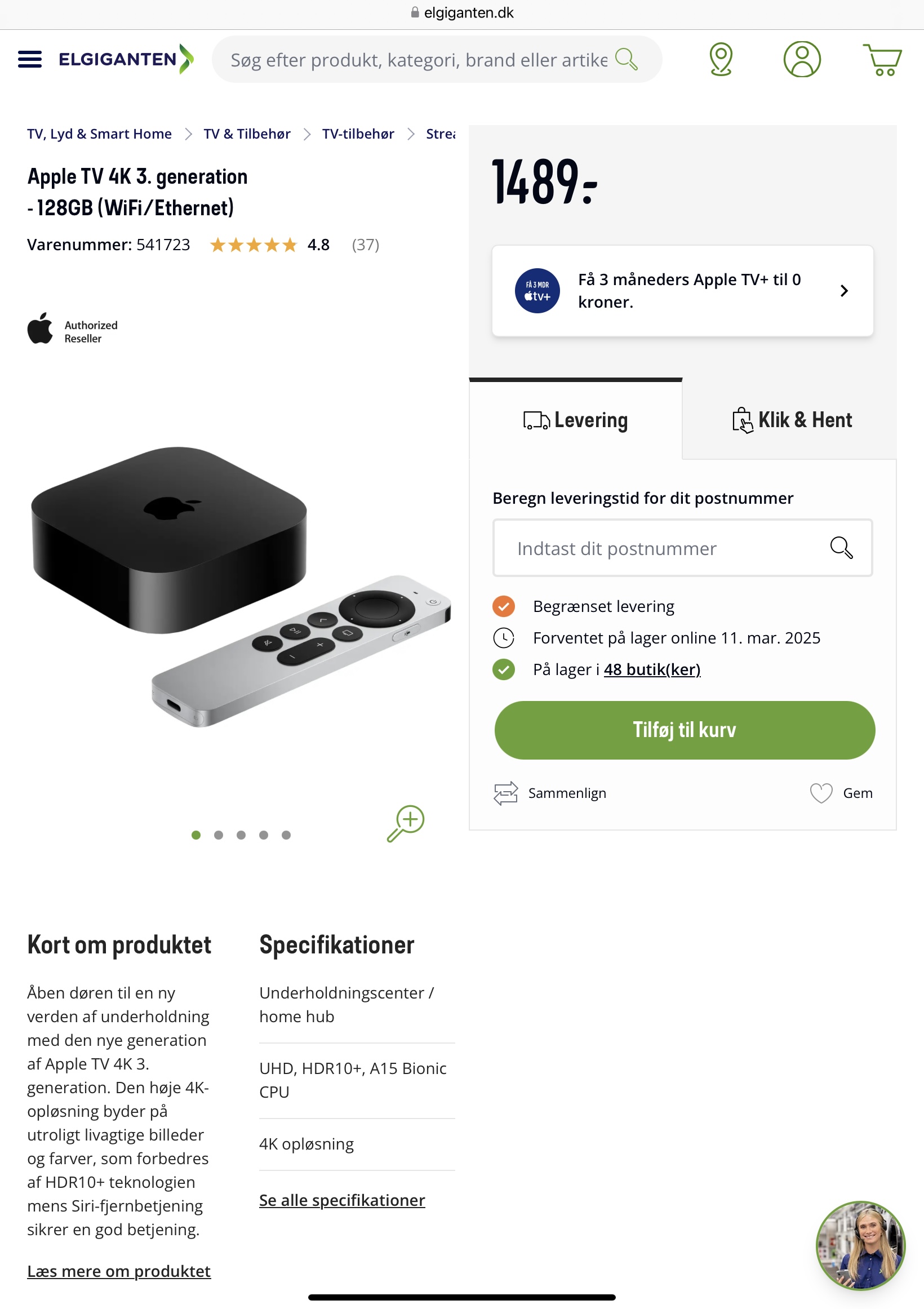
Task: Open the 3 months Apple TV+ offer
Action: tap(682, 291)
